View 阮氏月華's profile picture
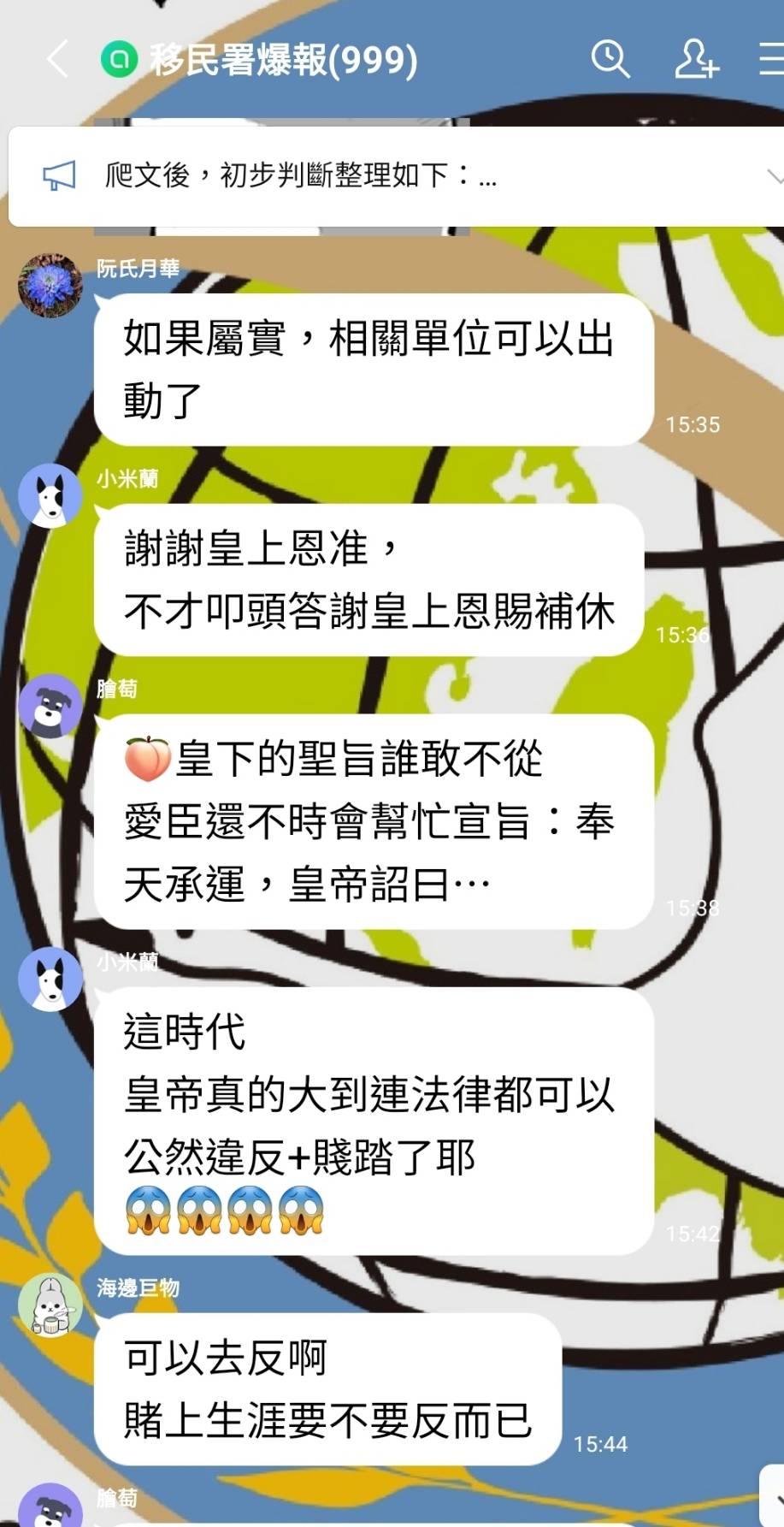Screen dimensions: 784x1527 coord(50,285)
